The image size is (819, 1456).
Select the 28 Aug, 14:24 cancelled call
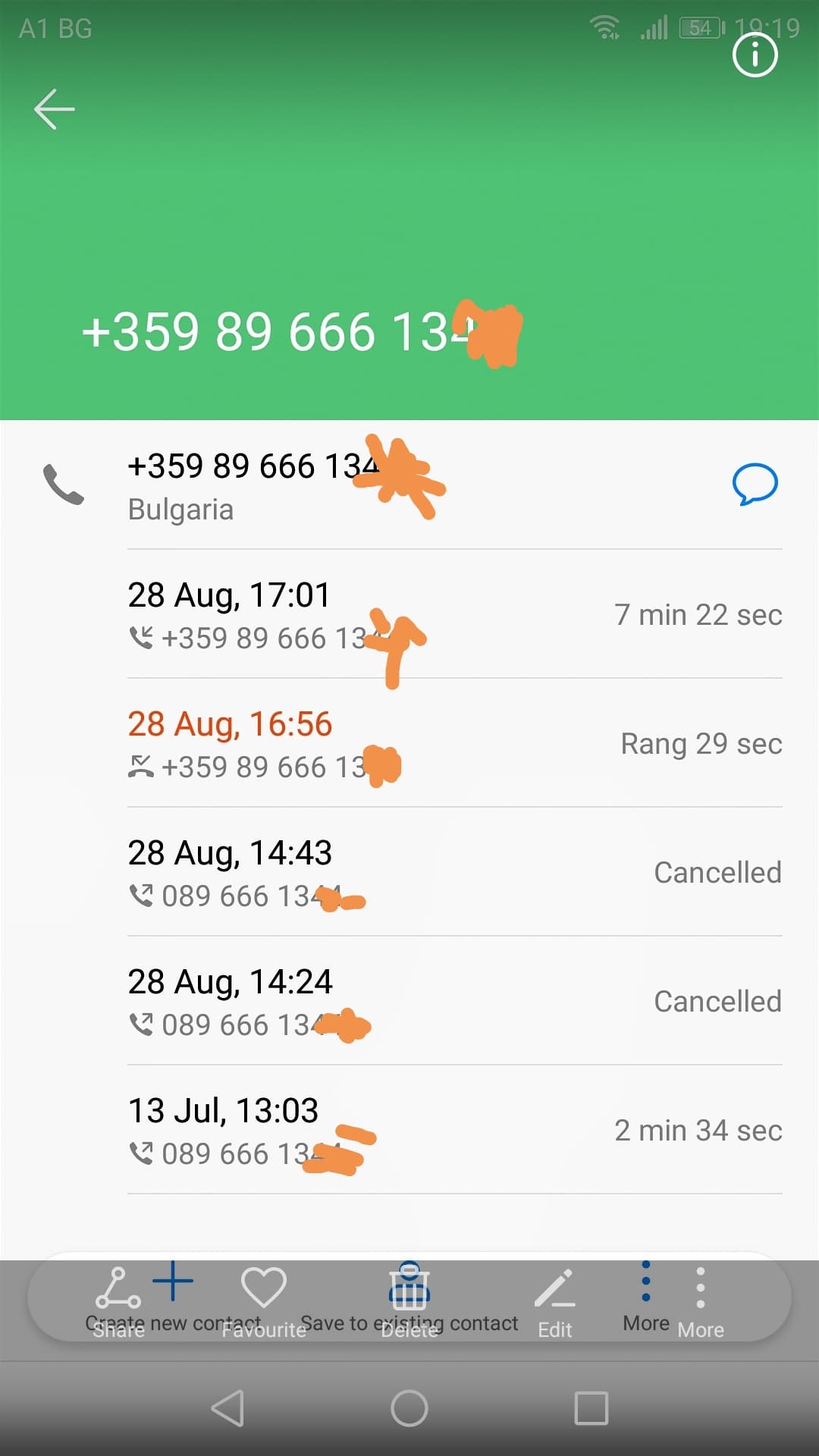tap(455, 1001)
